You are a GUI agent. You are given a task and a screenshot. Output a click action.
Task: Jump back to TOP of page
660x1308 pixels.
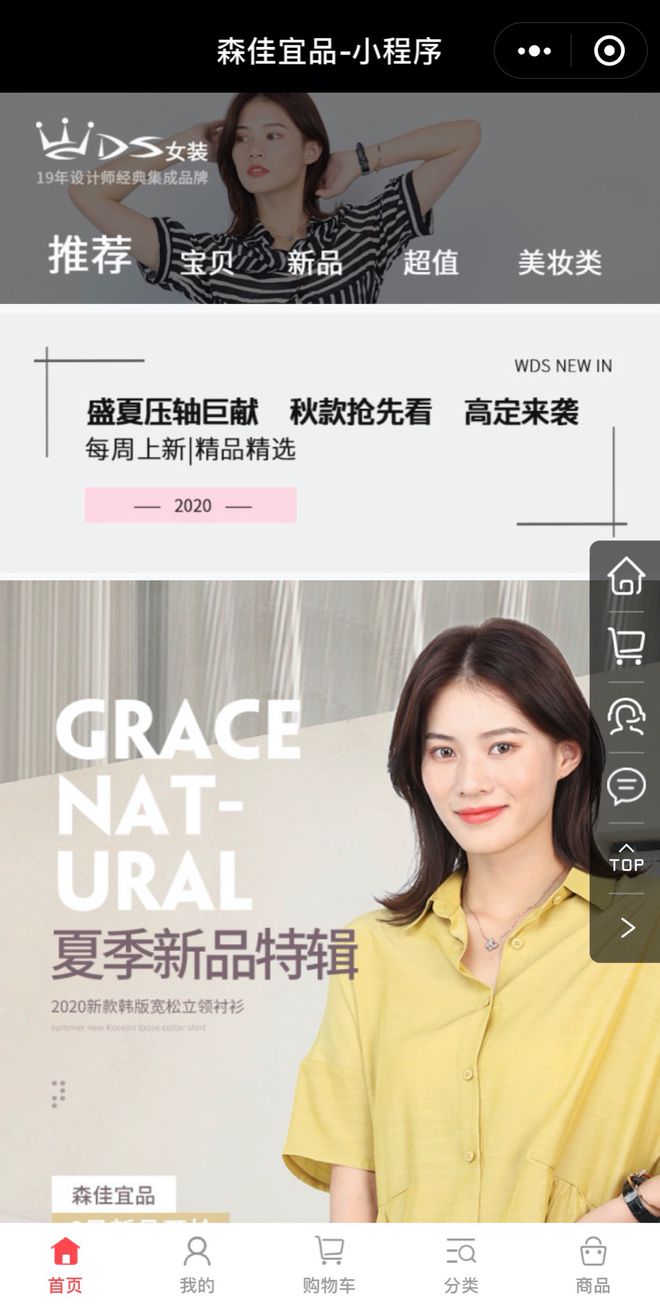click(626, 857)
